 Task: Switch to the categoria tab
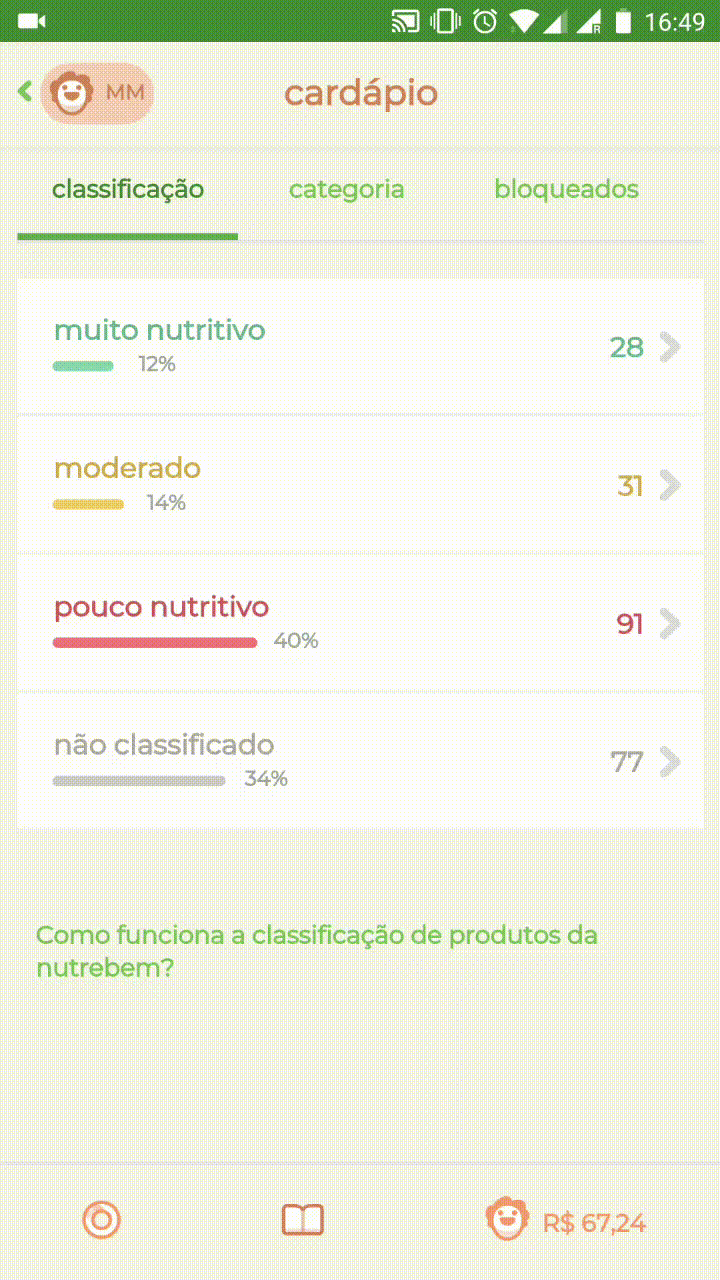click(346, 189)
